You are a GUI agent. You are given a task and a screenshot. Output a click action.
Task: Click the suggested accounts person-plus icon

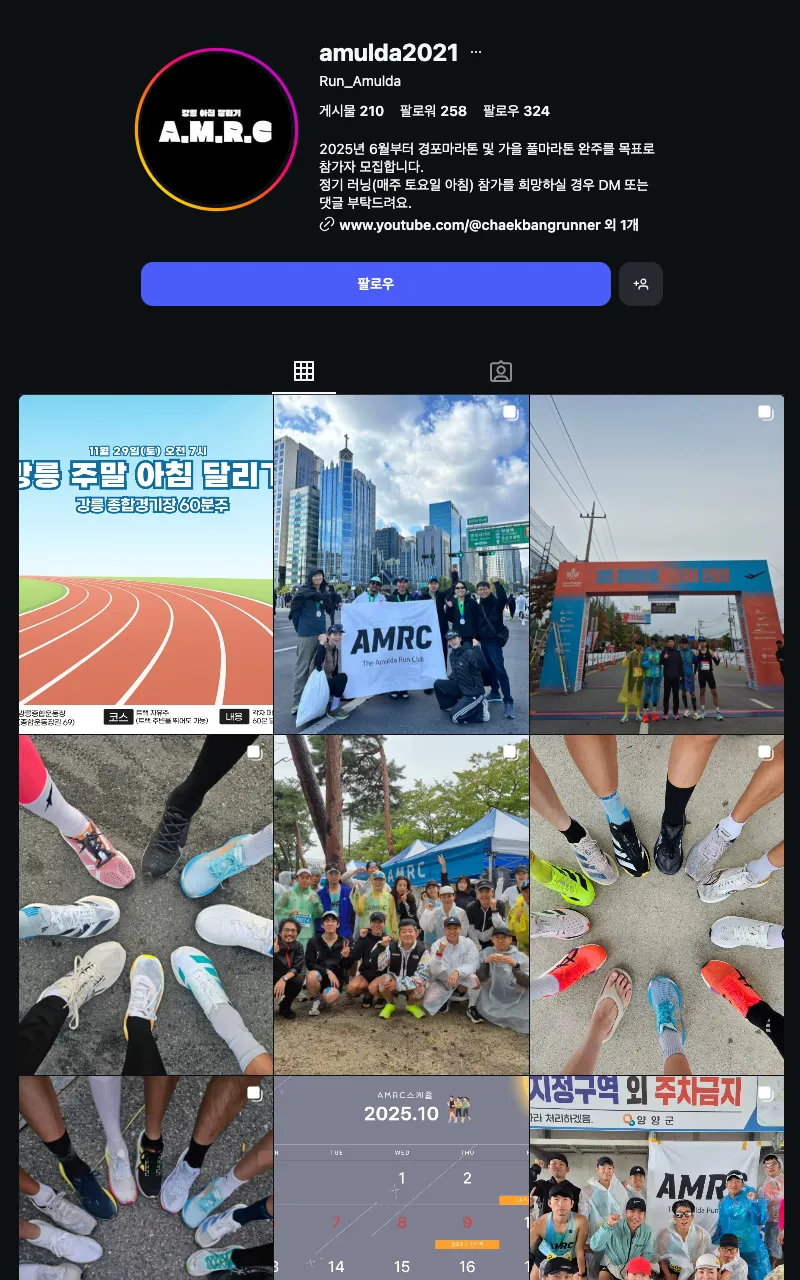640,284
